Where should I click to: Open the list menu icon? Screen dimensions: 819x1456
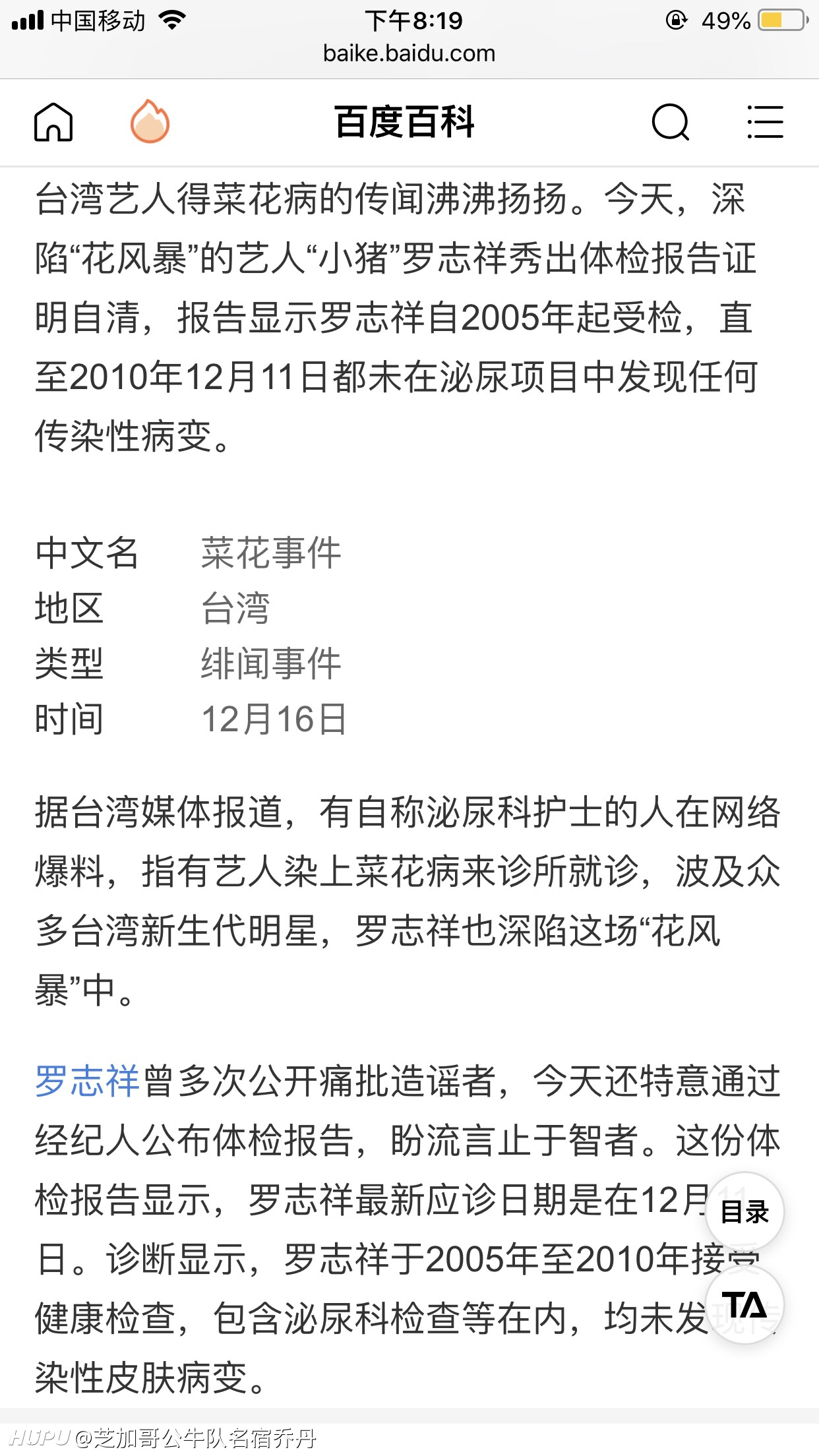pyautogui.click(x=765, y=122)
